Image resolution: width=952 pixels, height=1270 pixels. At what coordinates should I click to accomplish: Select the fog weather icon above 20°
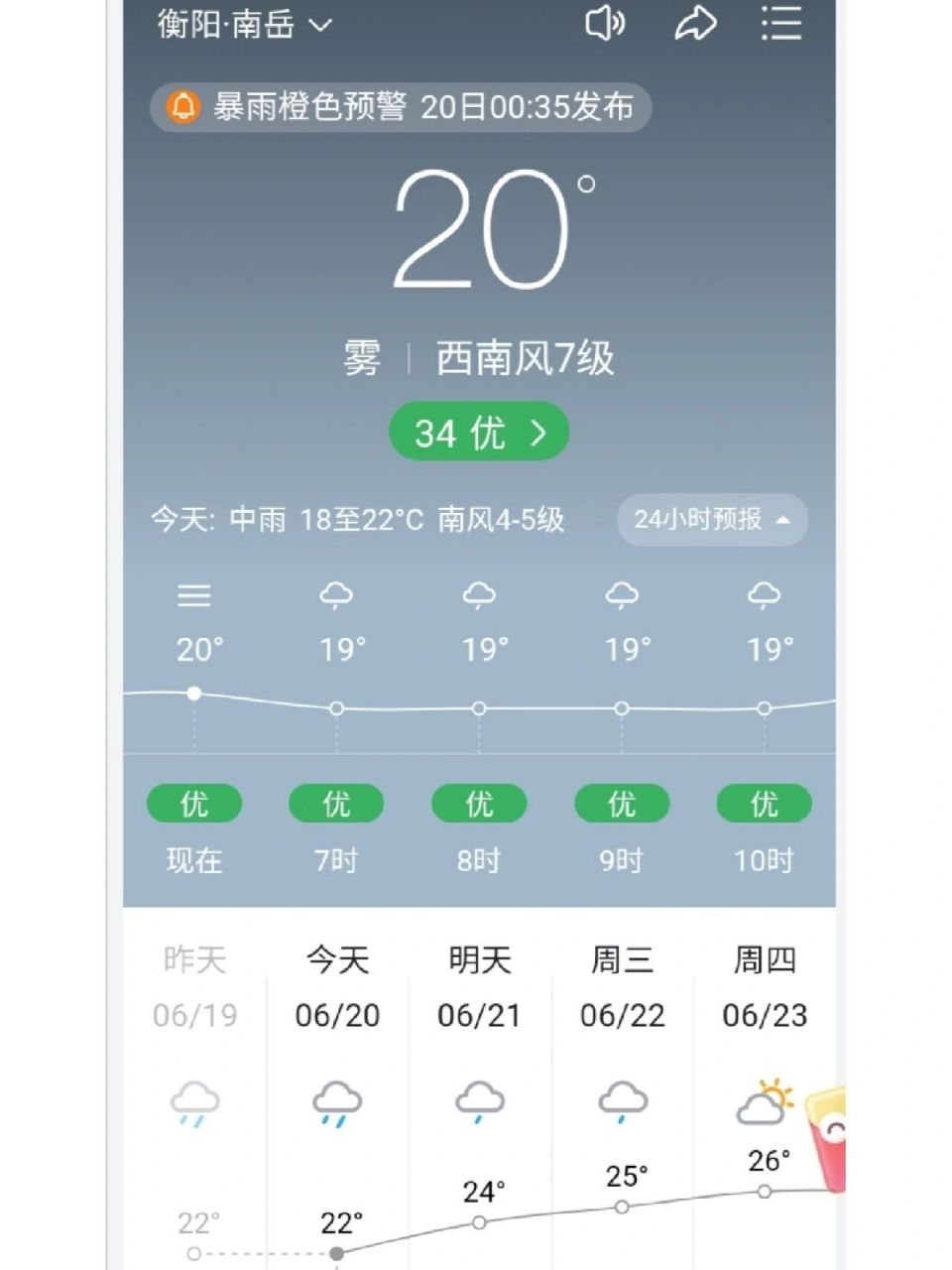tap(194, 595)
